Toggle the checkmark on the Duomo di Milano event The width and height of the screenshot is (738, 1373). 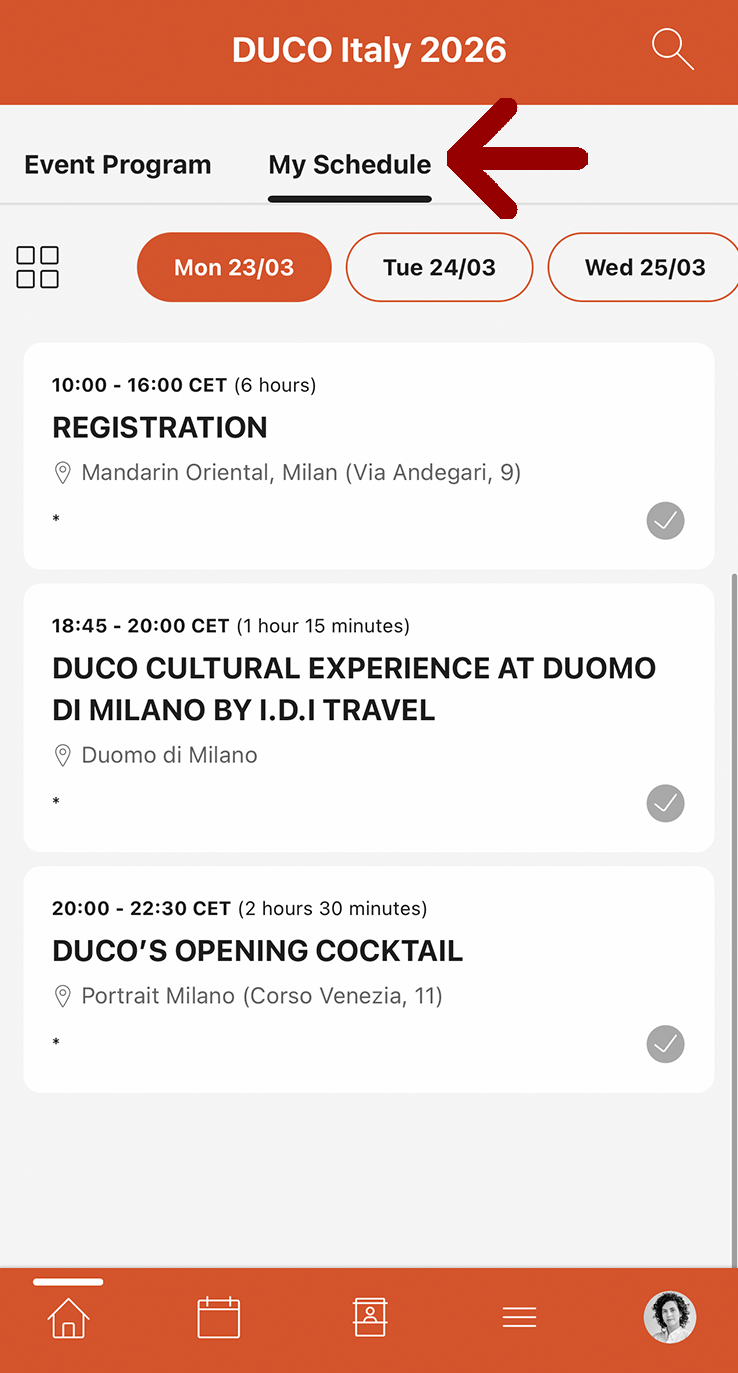pos(665,803)
